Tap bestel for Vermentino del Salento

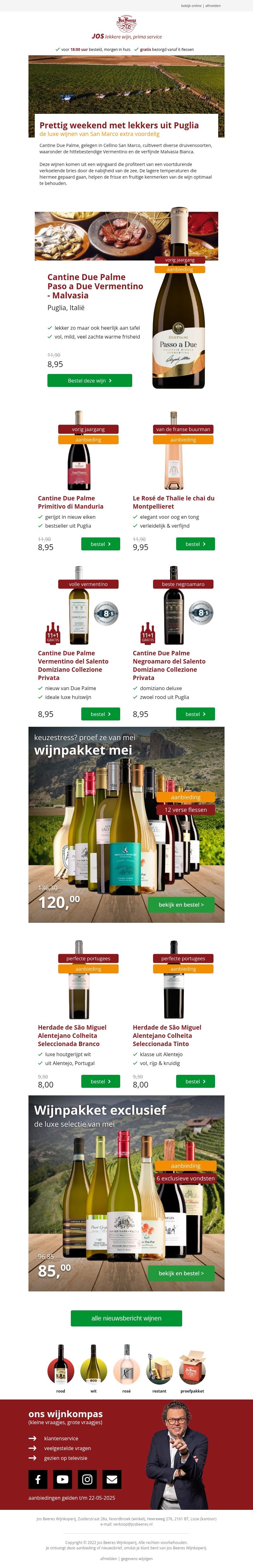point(101,714)
